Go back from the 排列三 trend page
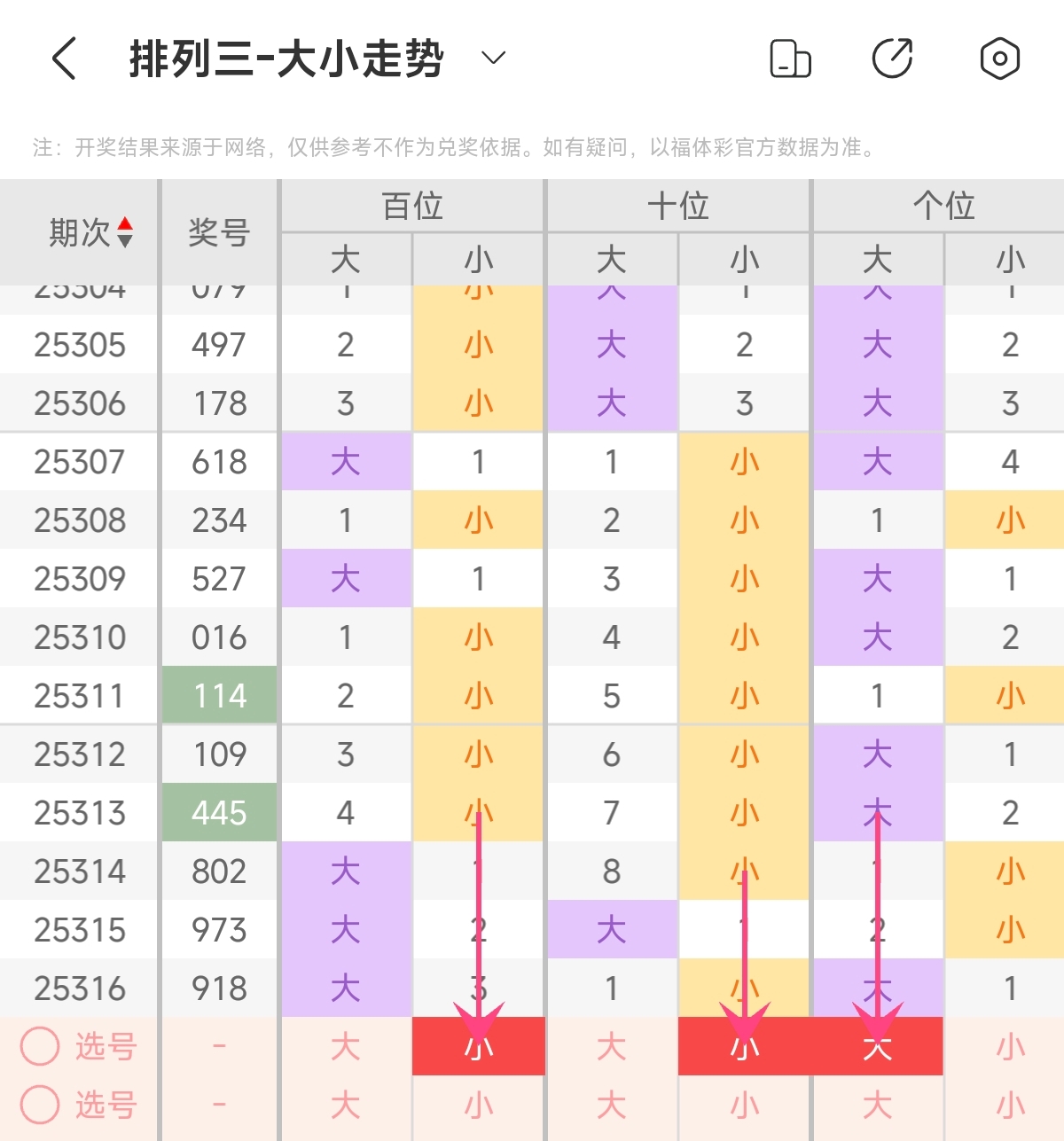This screenshot has height=1141, width=1064. pyautogui.click(x=65, y=59)
